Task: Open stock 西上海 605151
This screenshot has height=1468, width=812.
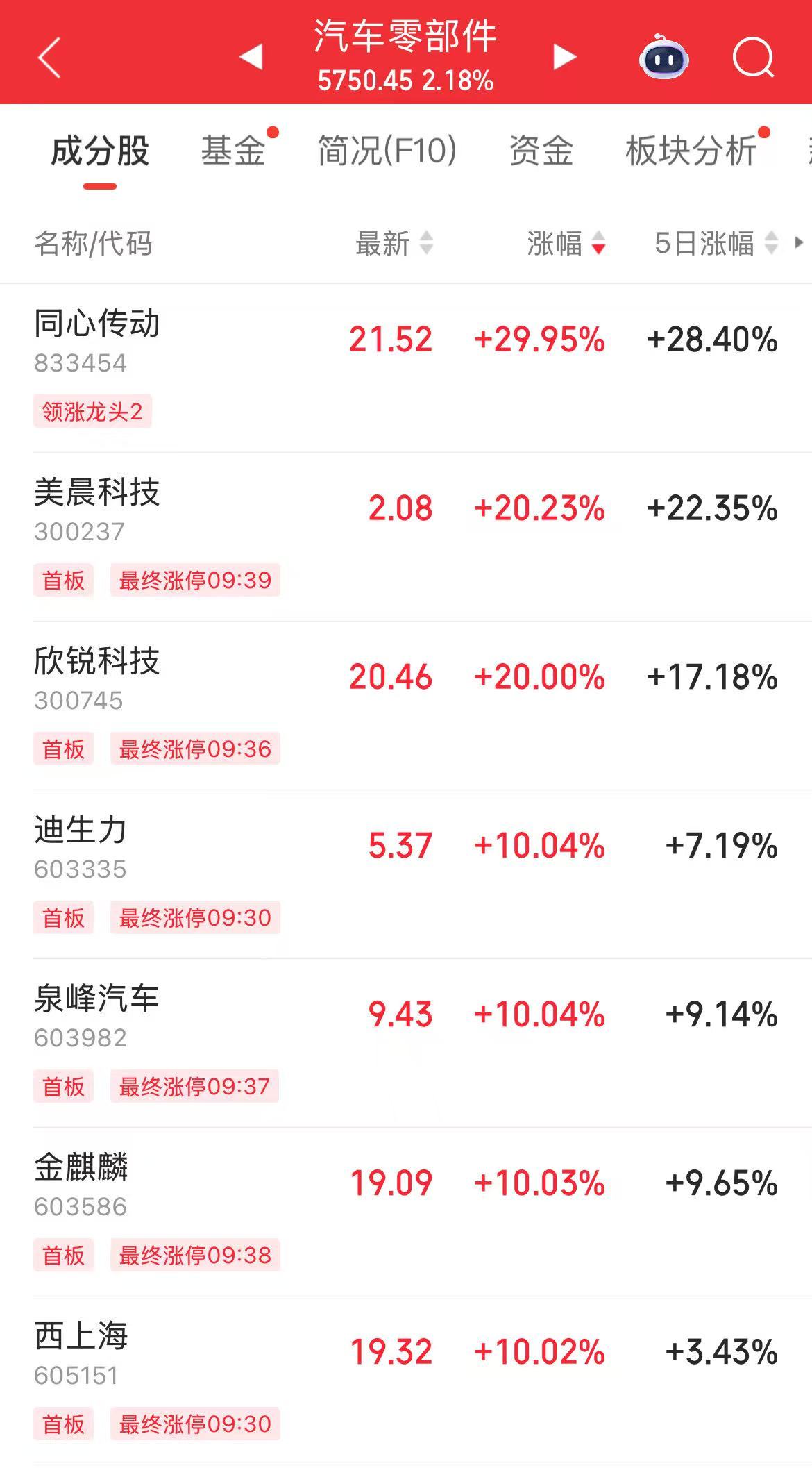Action: [x=406, y=1381]
